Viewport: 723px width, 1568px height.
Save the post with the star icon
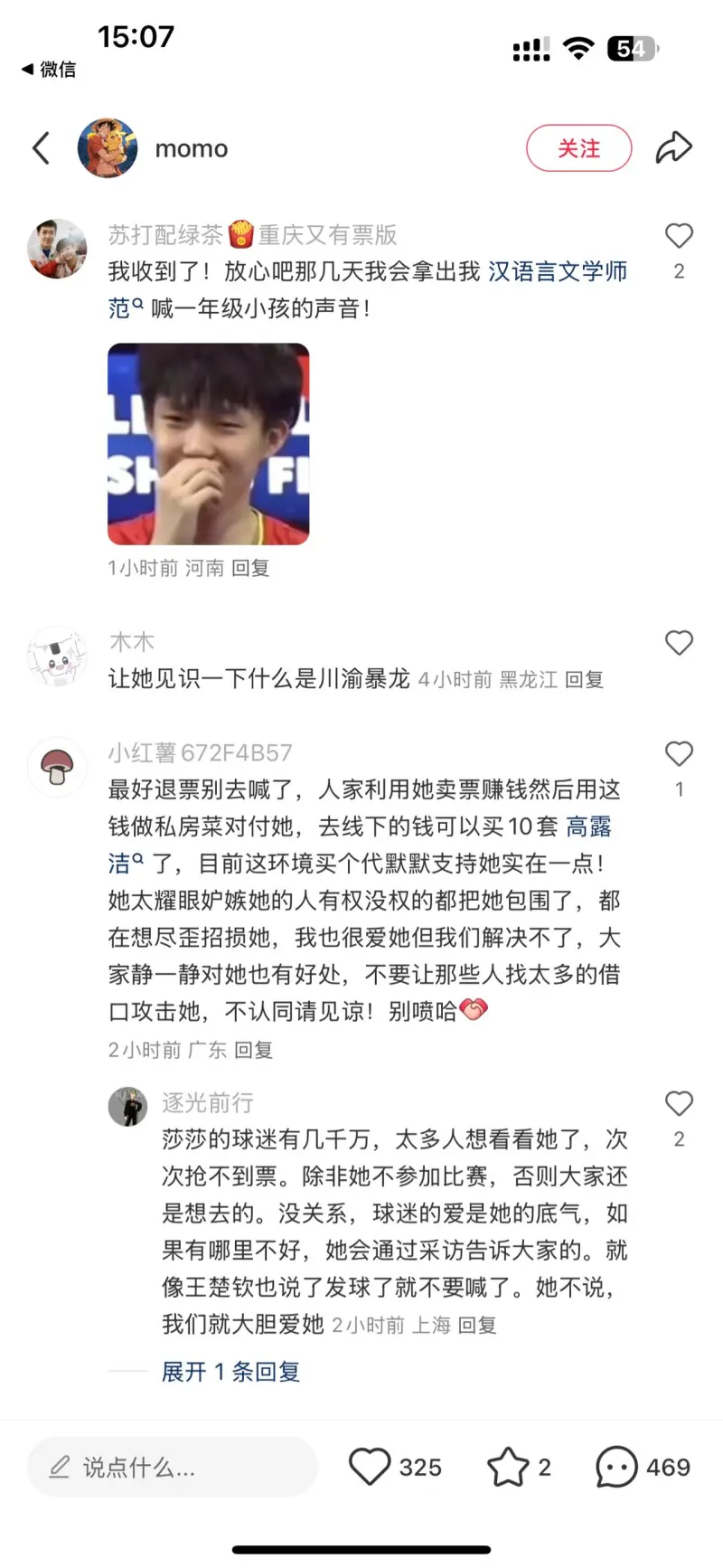[x=508, y=1467]
